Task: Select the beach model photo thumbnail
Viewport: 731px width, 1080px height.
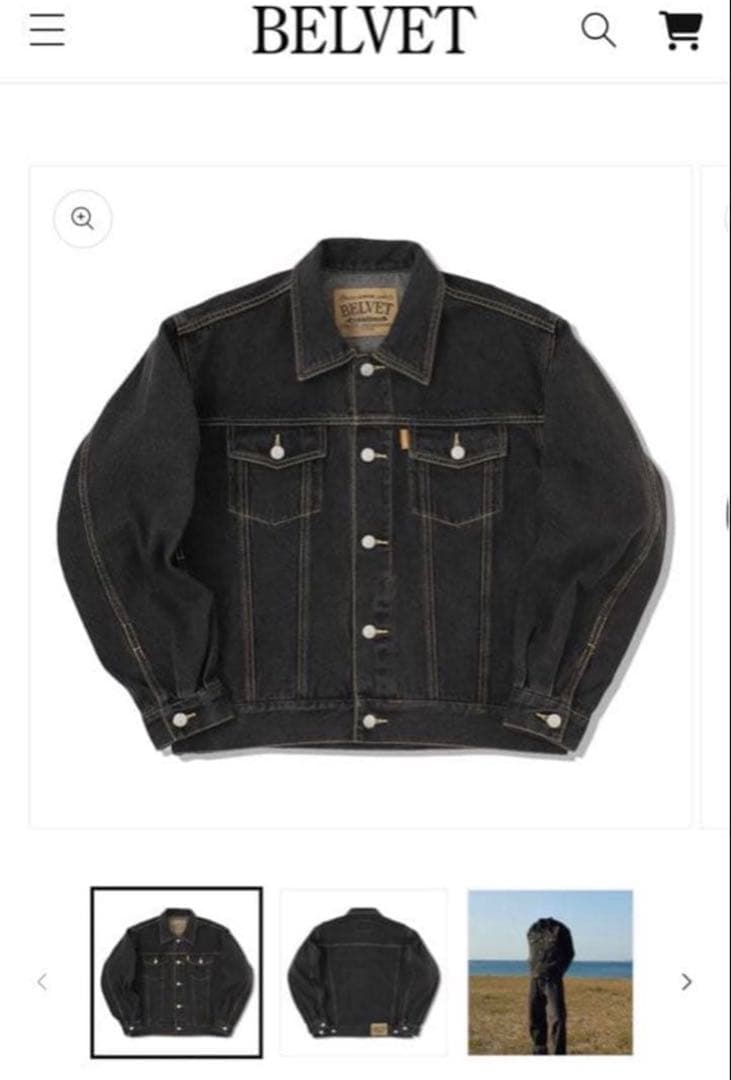Action: click(548, 975)
